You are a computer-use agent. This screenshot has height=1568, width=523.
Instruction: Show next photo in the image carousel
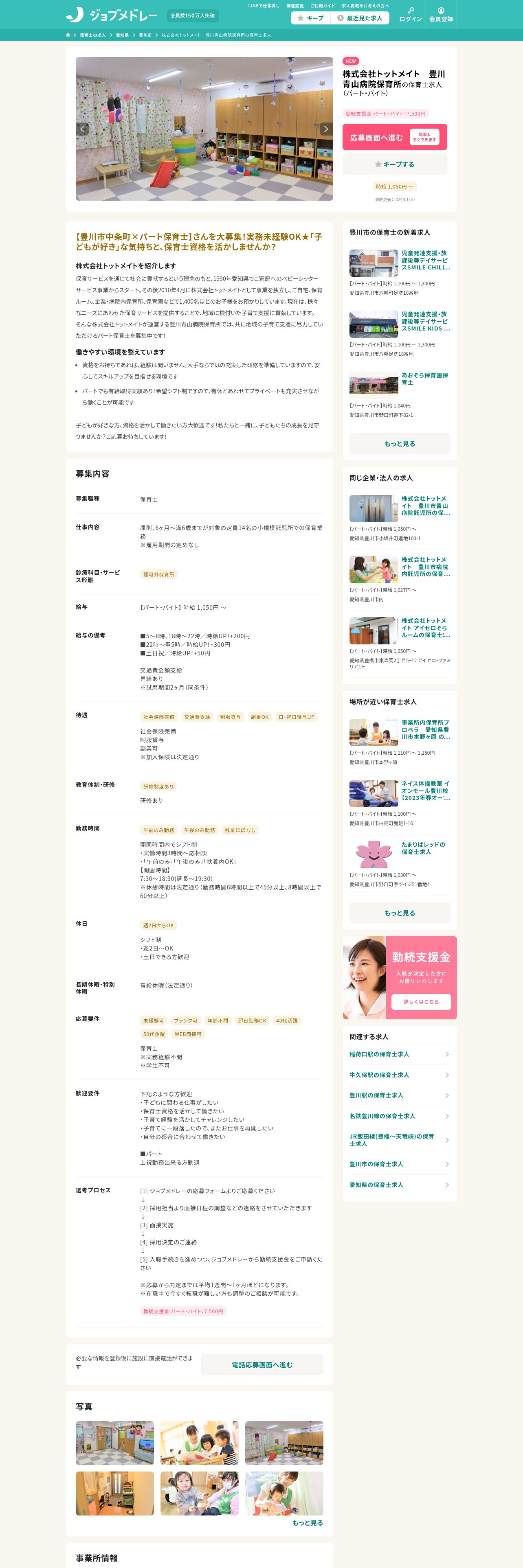[326, 129]
